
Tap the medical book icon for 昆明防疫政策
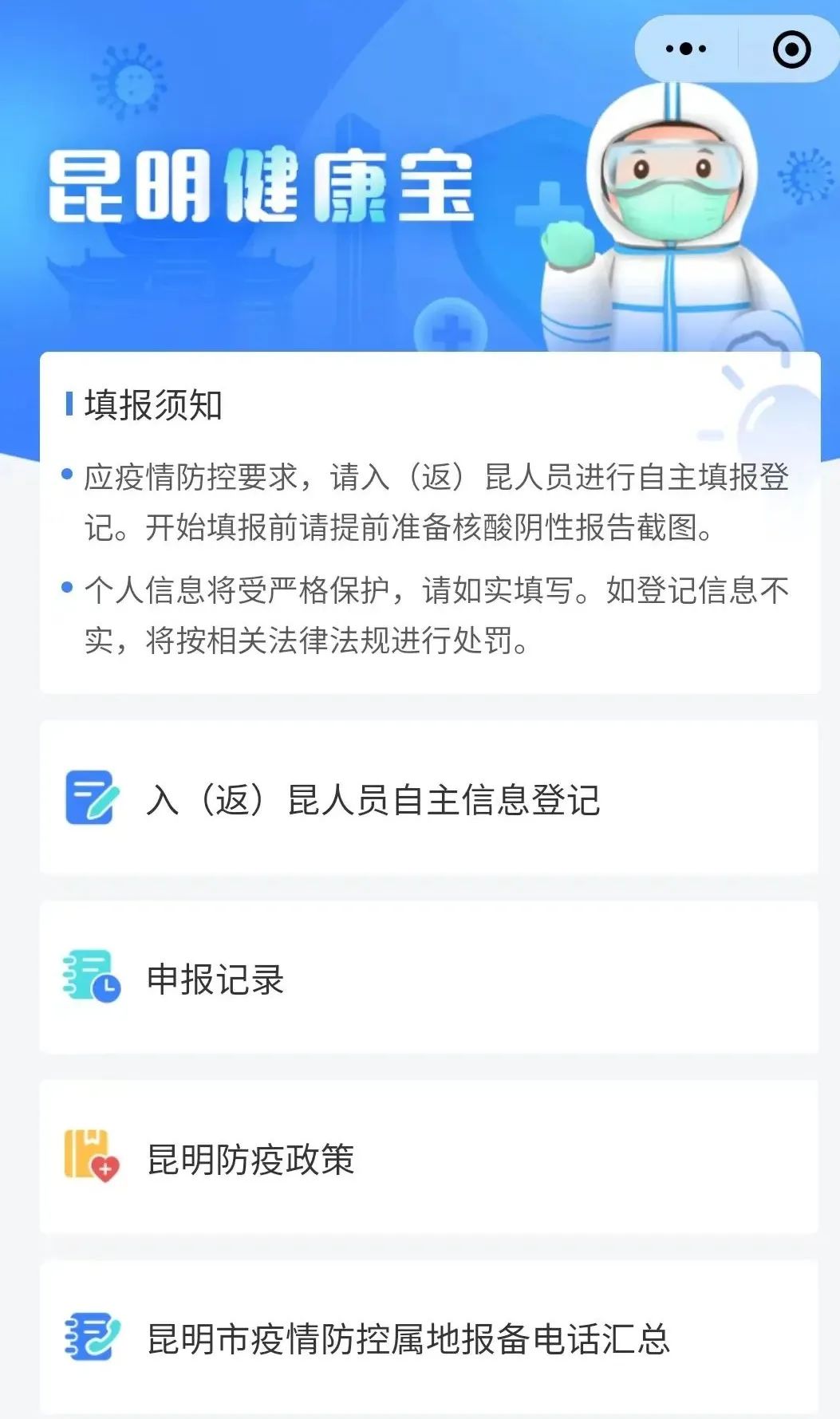tap(90, 1156)
